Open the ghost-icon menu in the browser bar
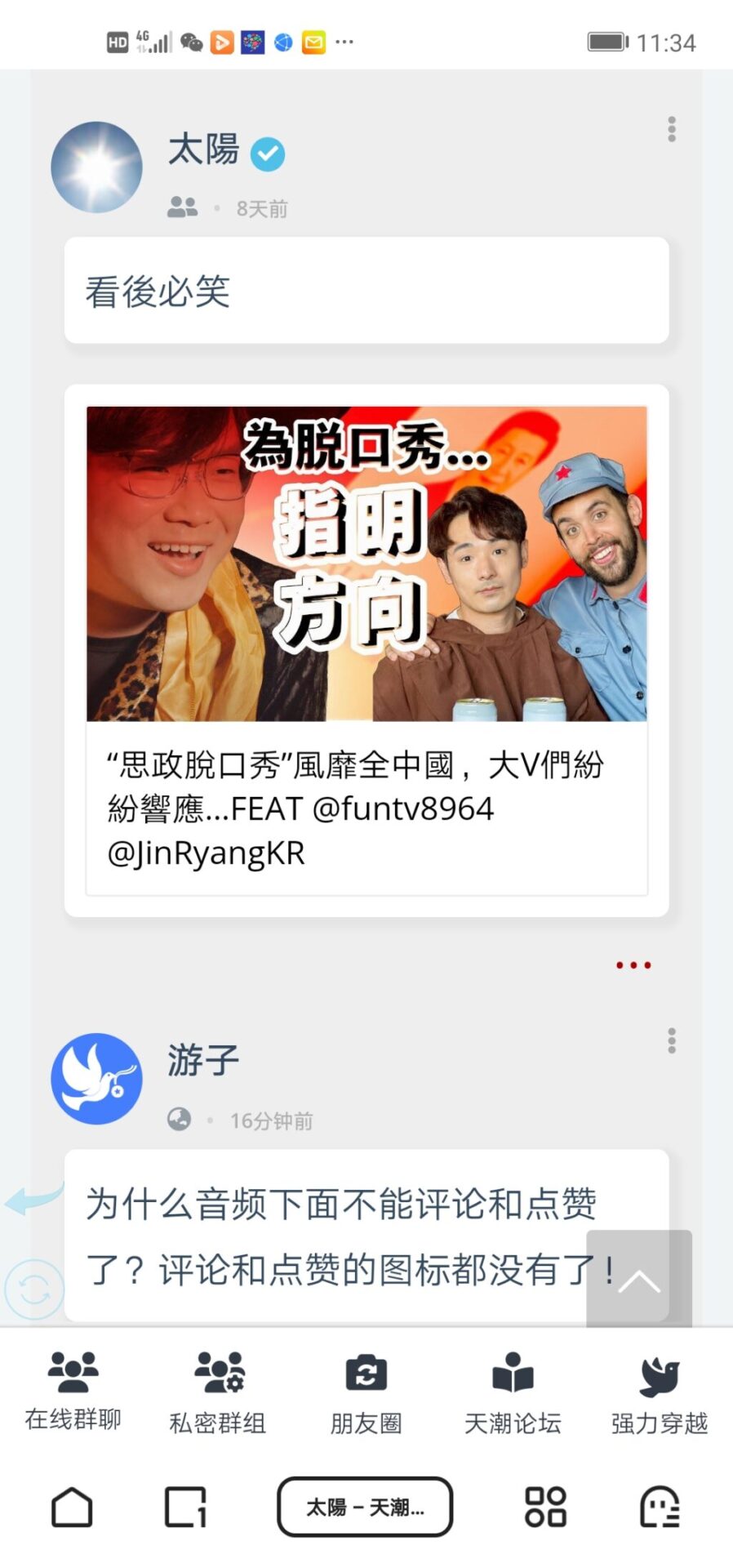 click(x=660, y=1507)
